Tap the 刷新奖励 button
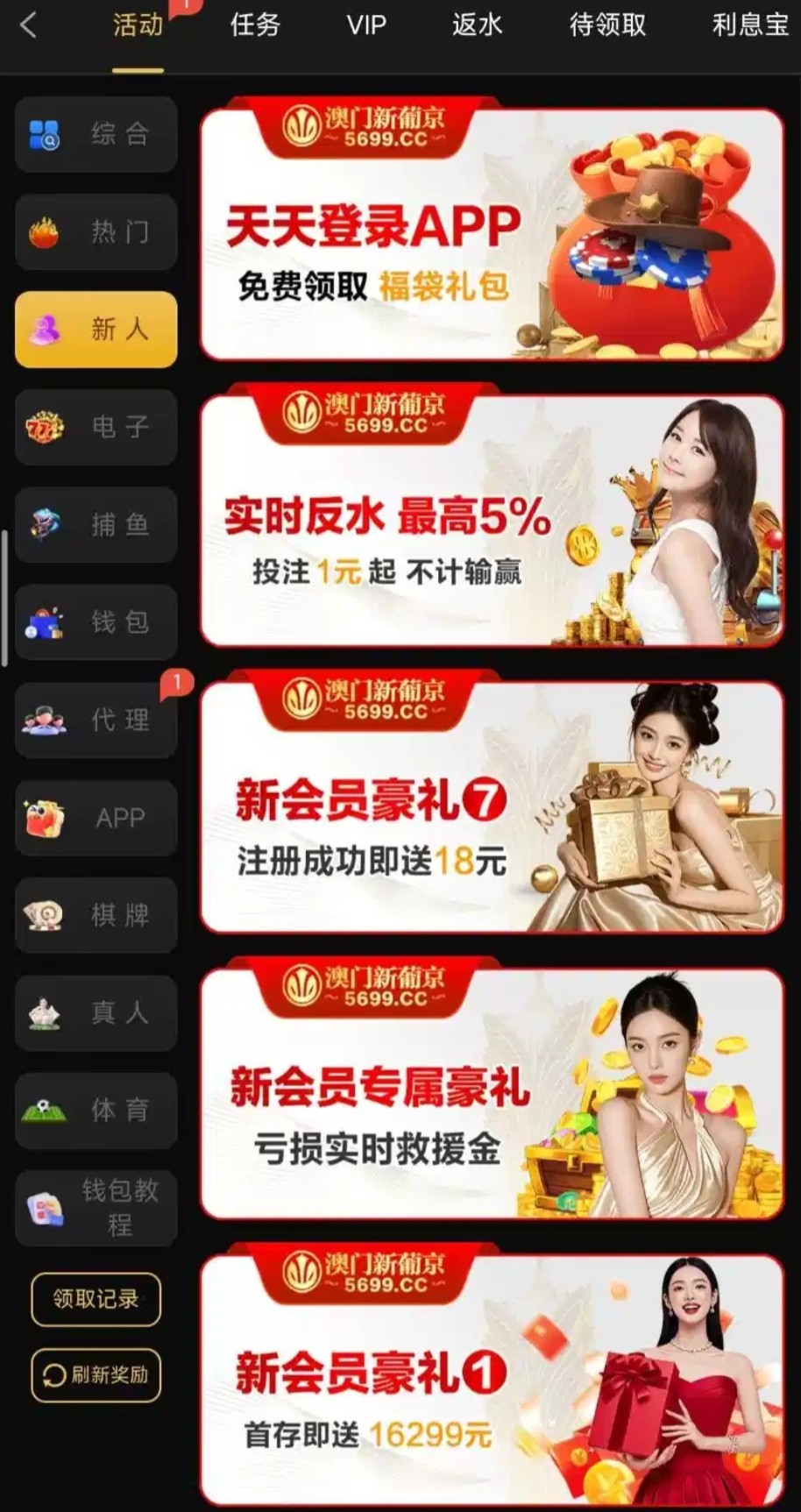 (x=96, y=1375)
